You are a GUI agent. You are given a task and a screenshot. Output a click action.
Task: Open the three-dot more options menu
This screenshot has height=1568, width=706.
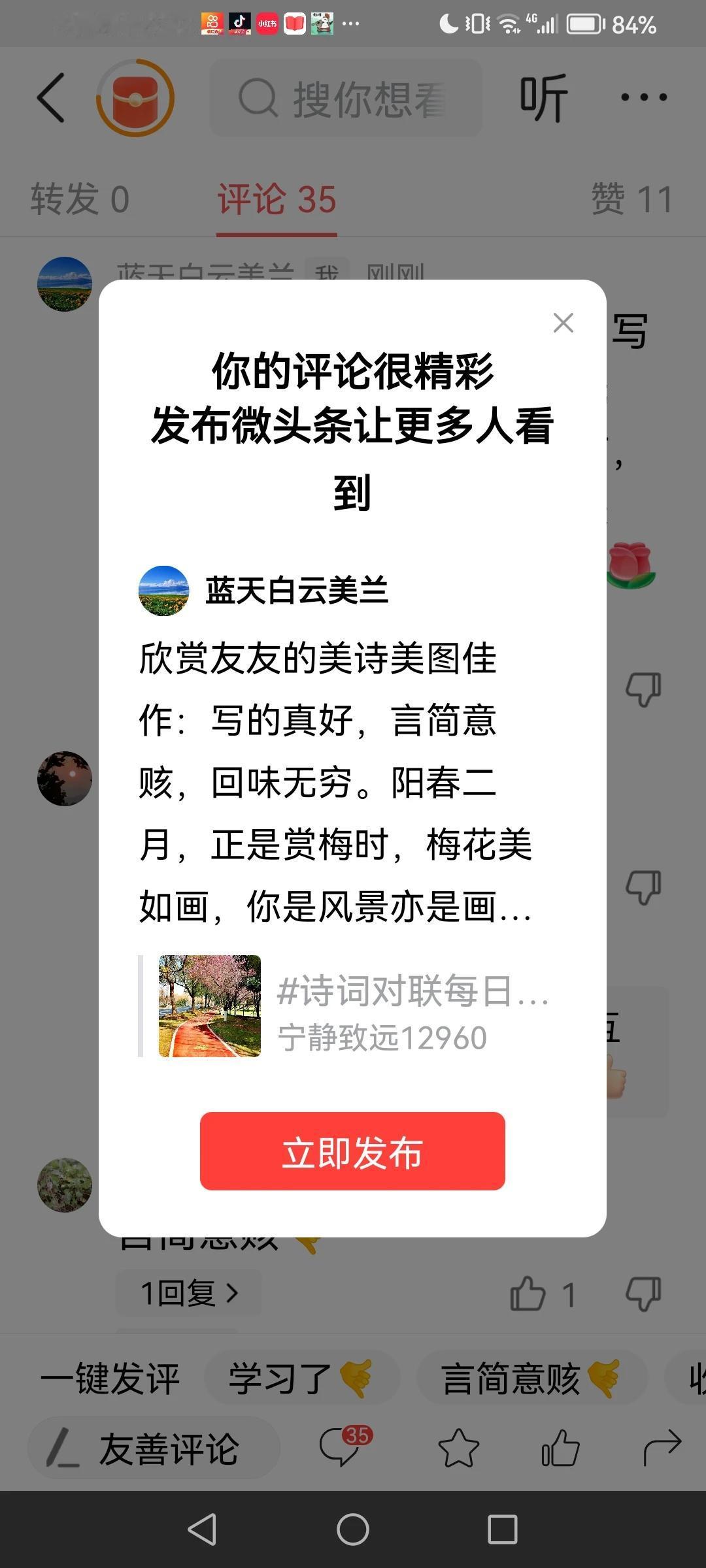(x=644, y=97)
